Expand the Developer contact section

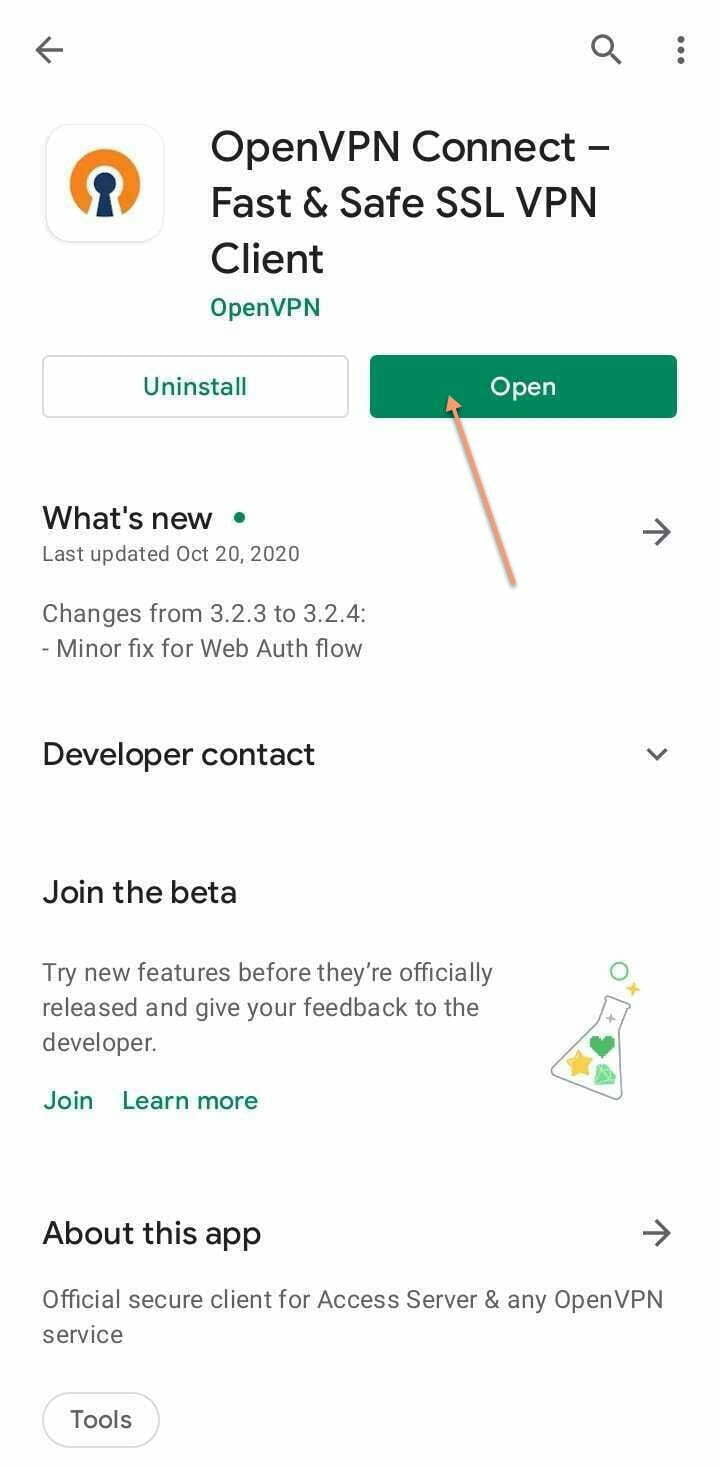[x=656, y=754]
